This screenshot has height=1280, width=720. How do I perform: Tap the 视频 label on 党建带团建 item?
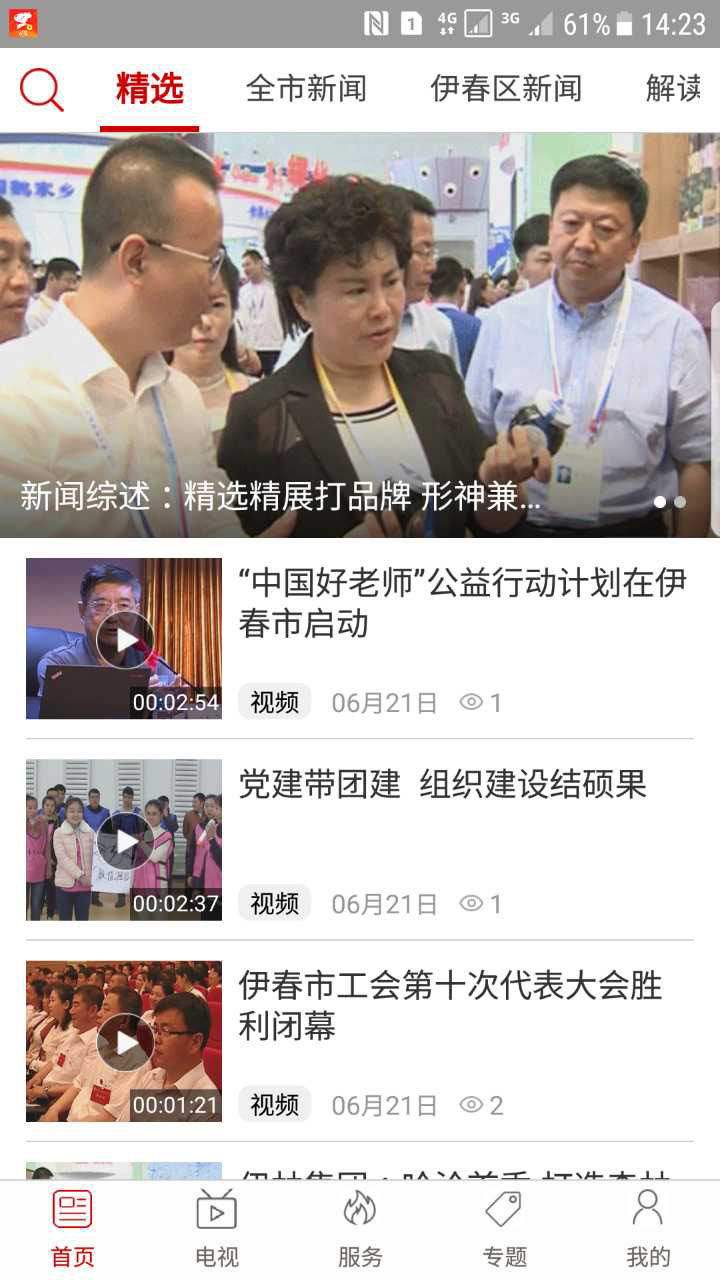pos(274,902)
